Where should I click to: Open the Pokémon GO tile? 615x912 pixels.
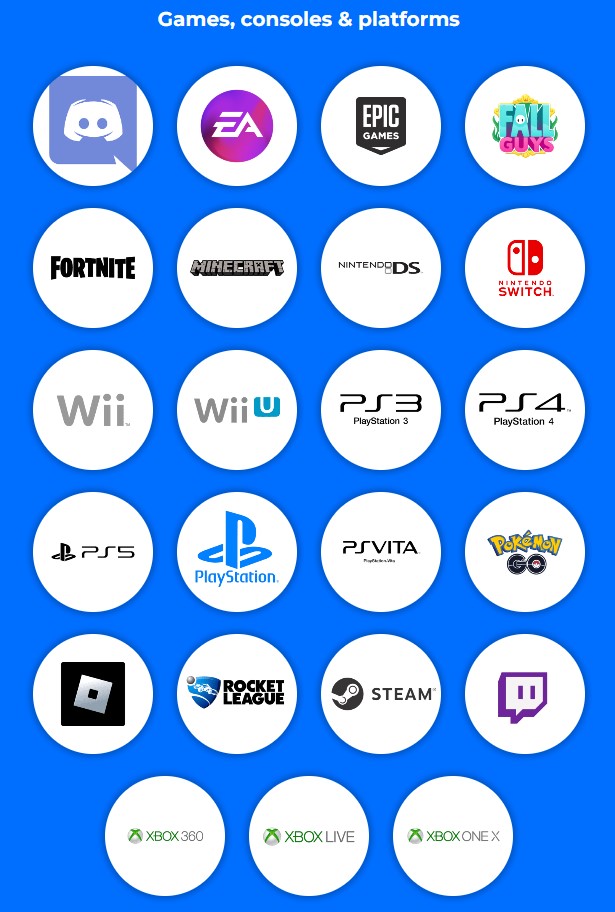(x=525, y=552)
